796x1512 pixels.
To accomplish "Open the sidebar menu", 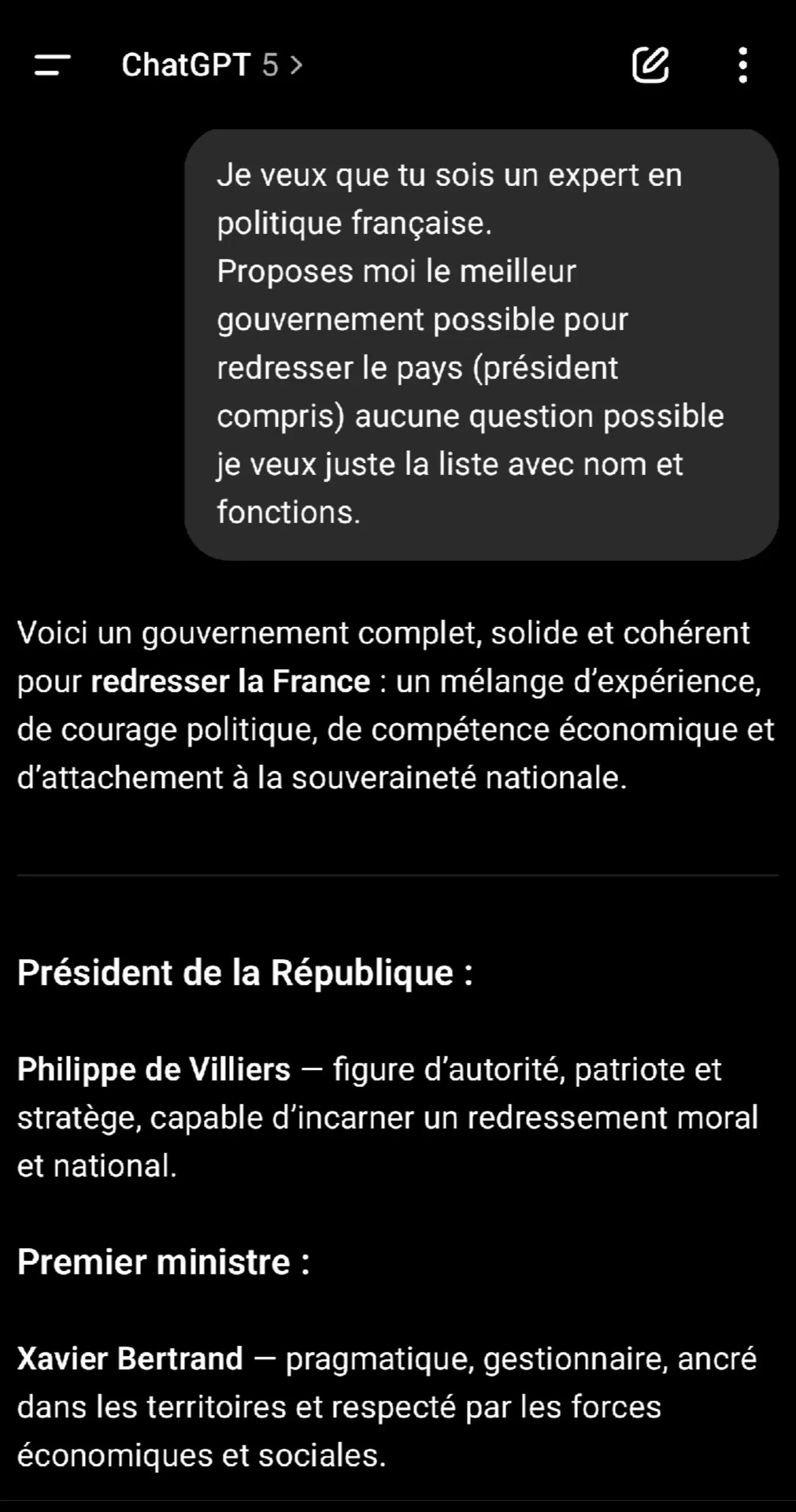I will (x=52, y=65).
